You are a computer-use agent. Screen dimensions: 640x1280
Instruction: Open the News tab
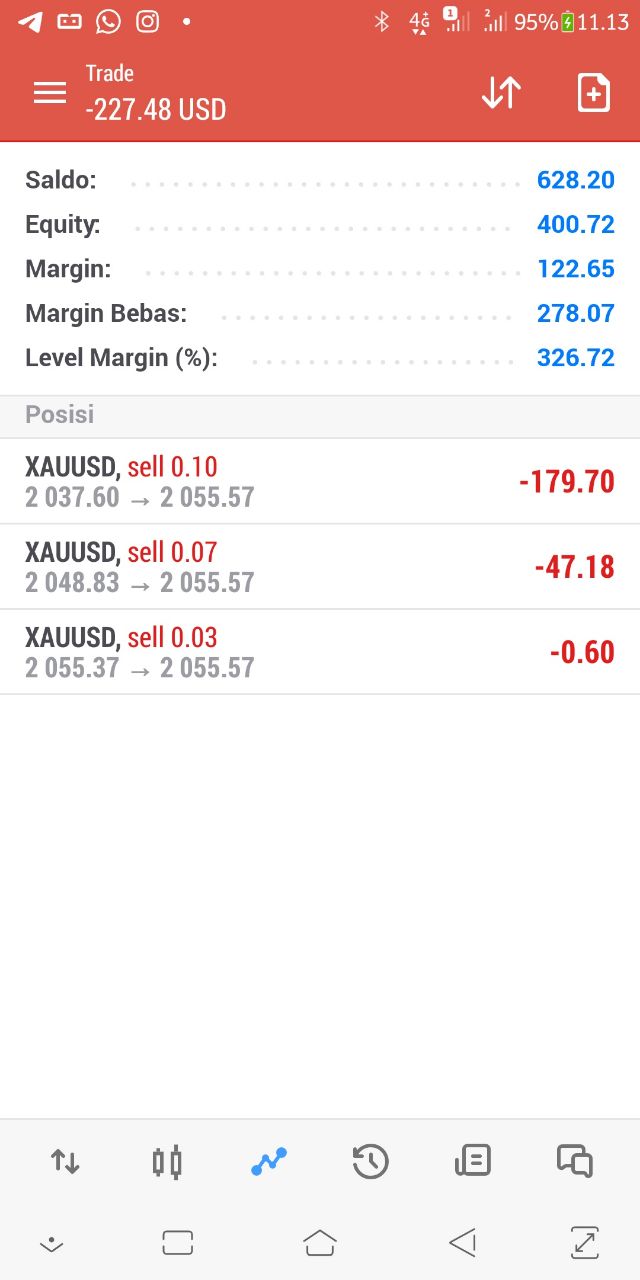[x=472, y=1161]
